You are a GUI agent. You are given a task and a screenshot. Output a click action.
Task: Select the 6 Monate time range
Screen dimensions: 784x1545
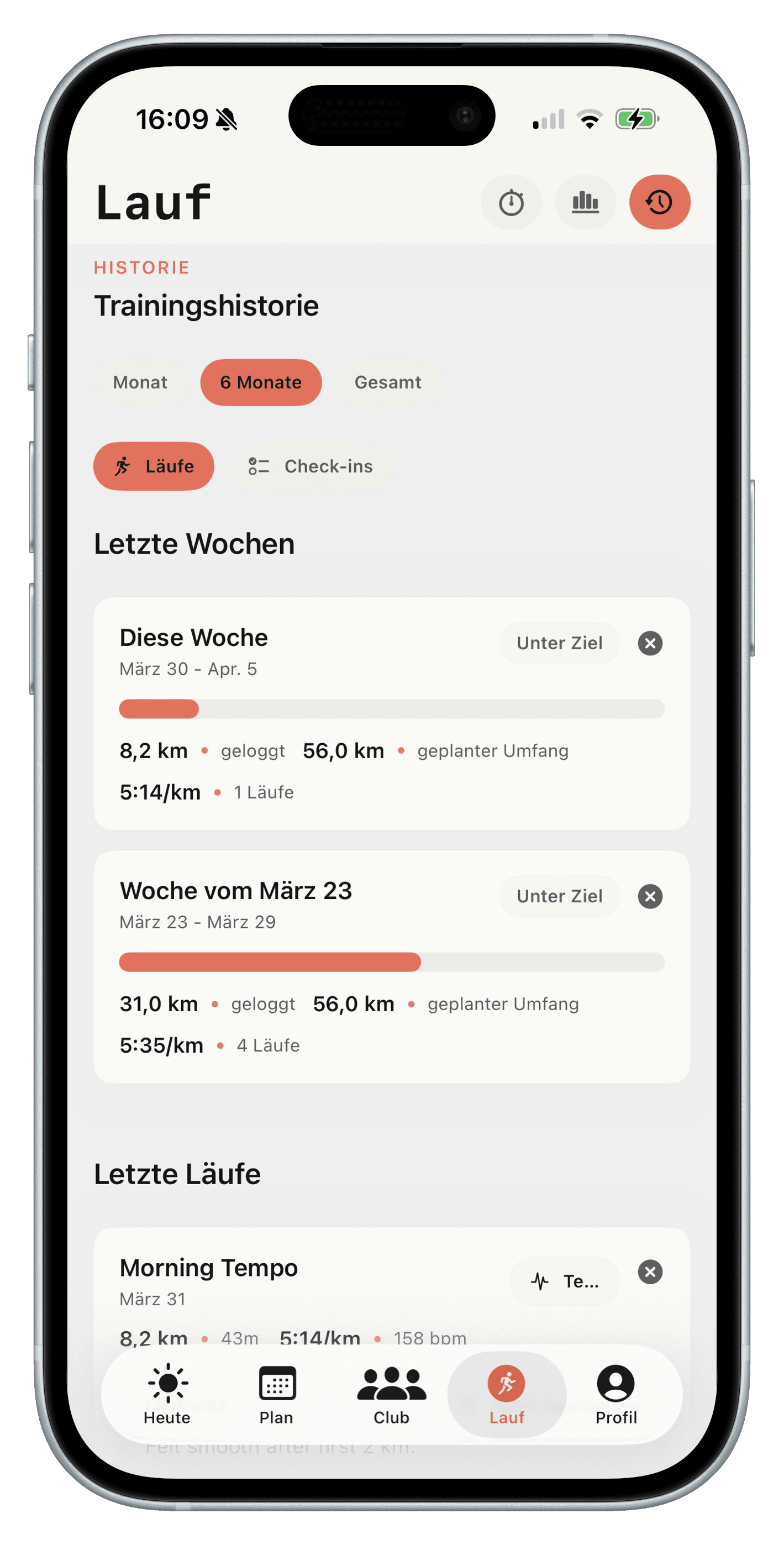pyautogui.click(x=260, y=382)
